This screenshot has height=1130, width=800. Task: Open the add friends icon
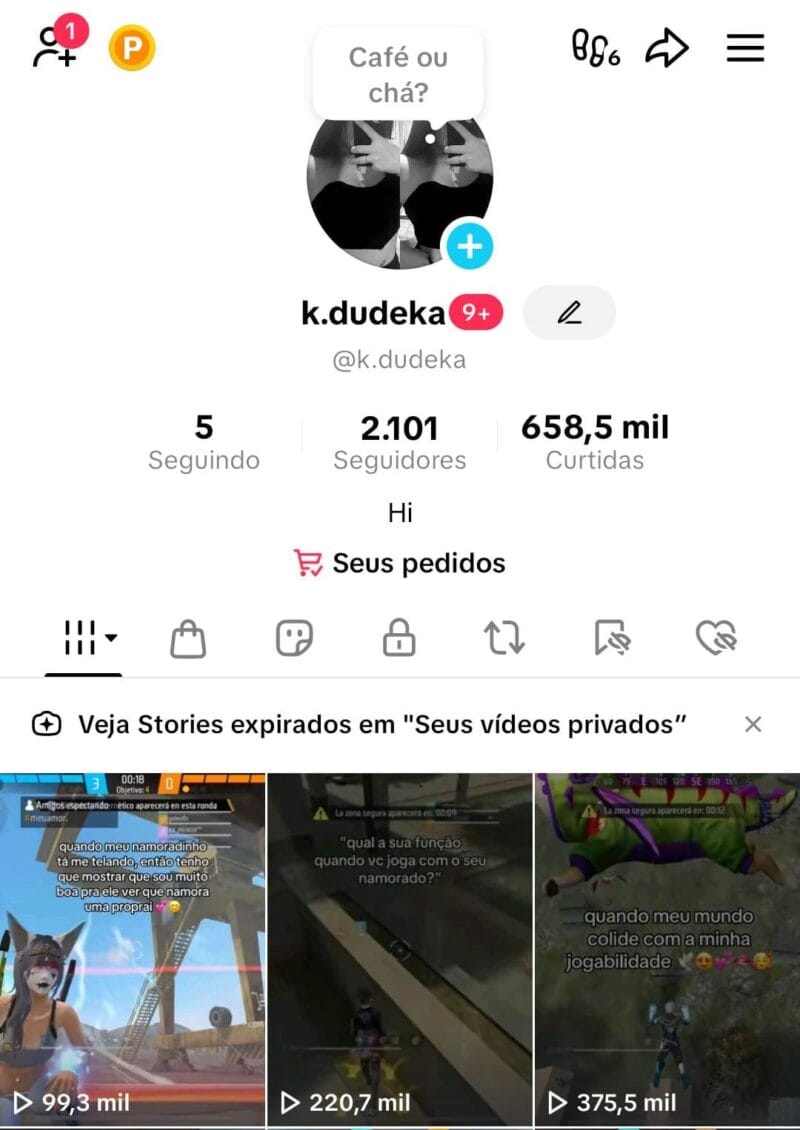(56, 47)
